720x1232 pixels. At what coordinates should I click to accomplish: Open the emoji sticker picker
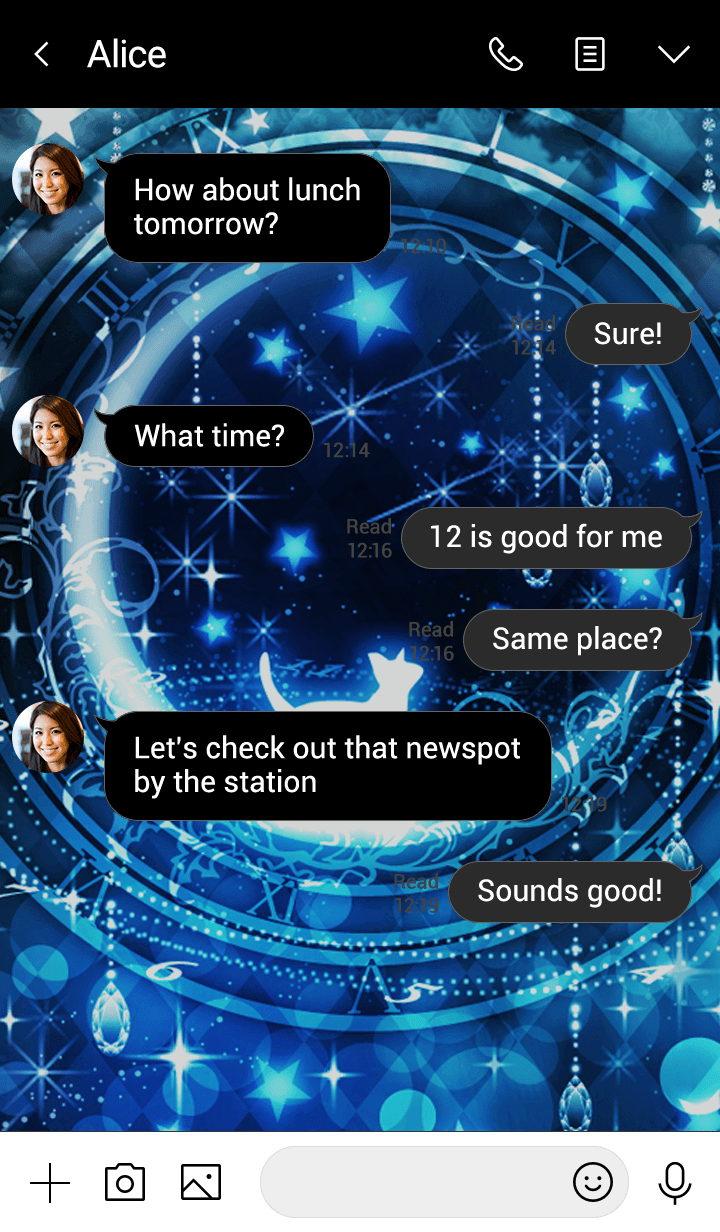coord(592,1183)
